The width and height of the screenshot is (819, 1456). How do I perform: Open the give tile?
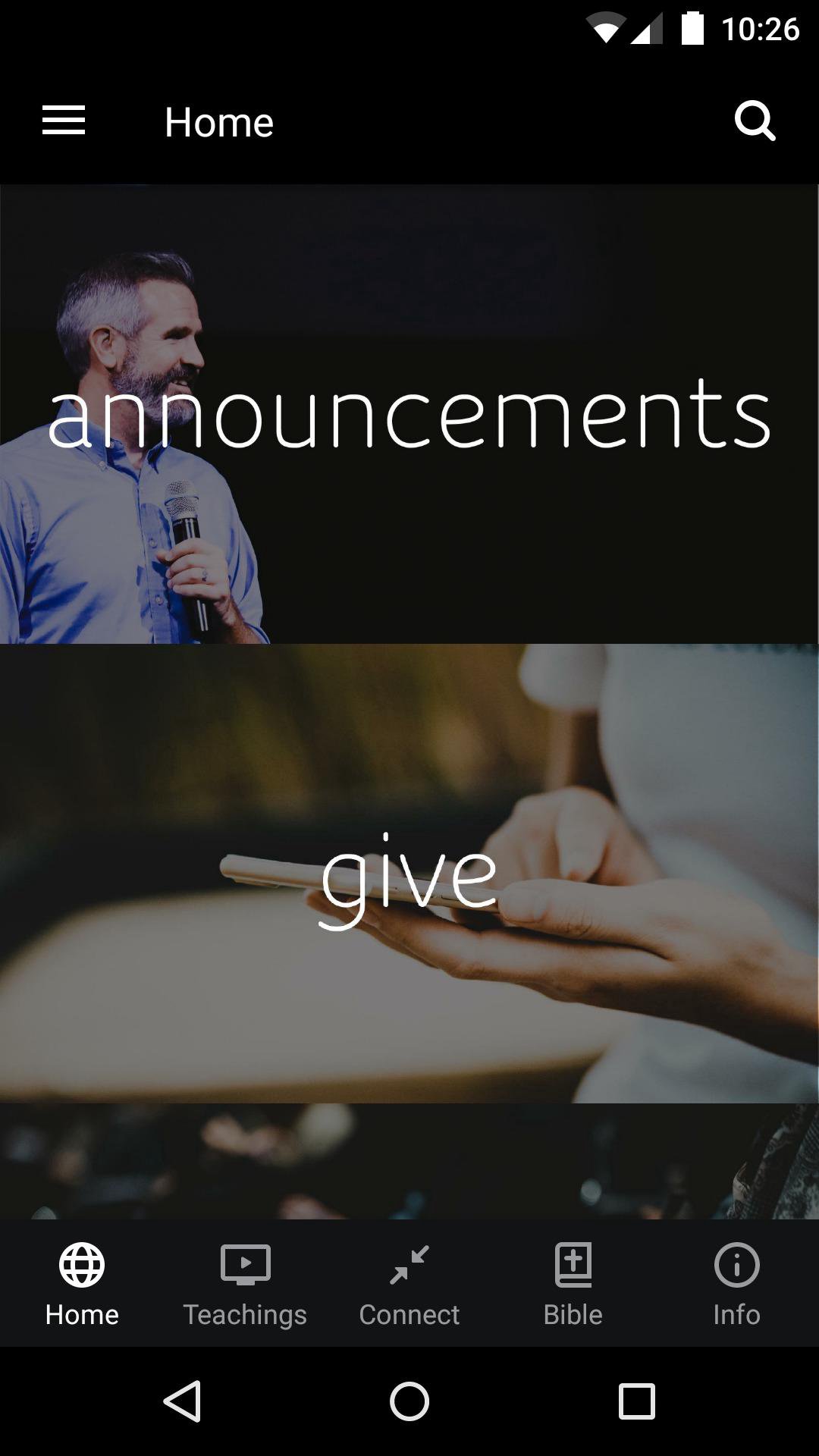point(409,874)
